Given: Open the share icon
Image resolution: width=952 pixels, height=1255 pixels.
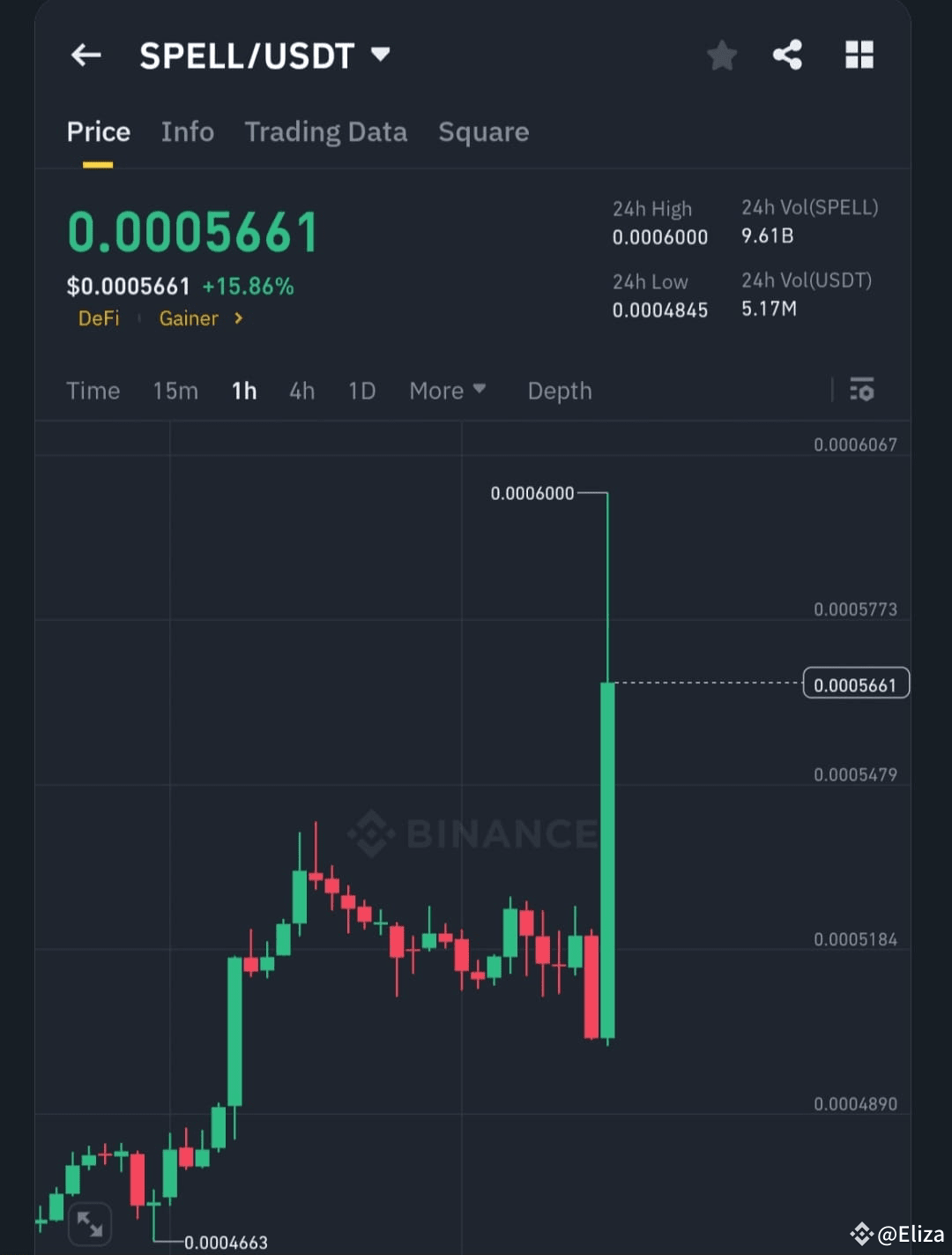Looking at the screenshot, I should click(x=787, y=55).
